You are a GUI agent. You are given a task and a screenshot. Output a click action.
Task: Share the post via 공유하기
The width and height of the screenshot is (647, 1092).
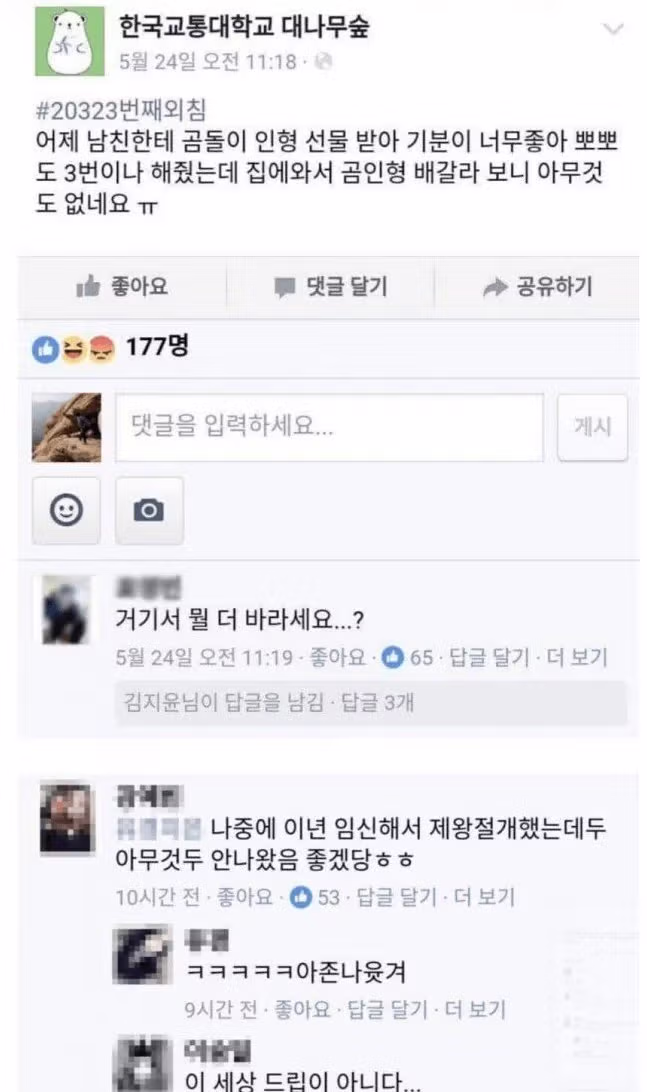pyautogui.click(x=538, y=288)
